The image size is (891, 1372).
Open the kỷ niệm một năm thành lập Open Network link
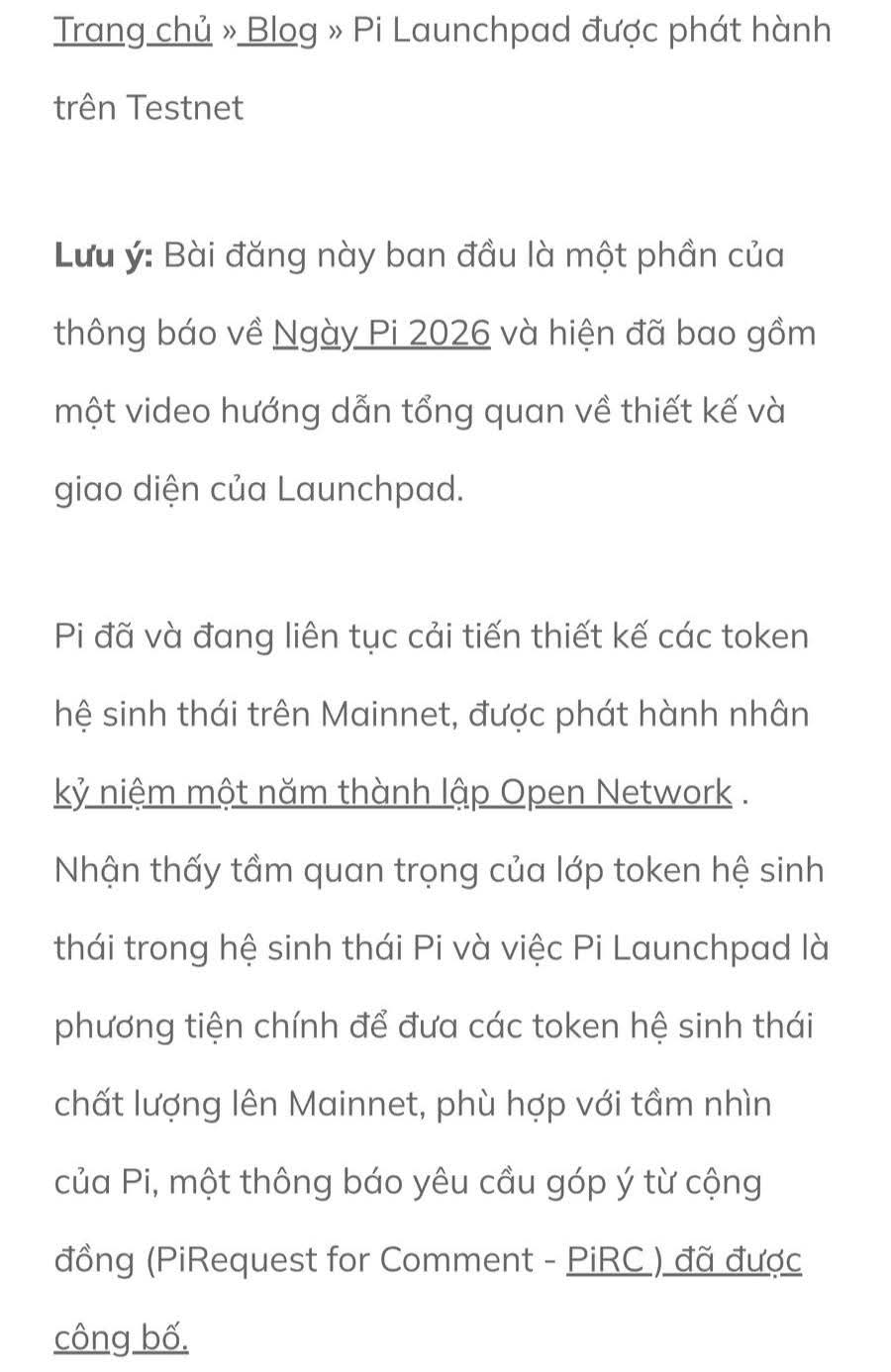393,792
